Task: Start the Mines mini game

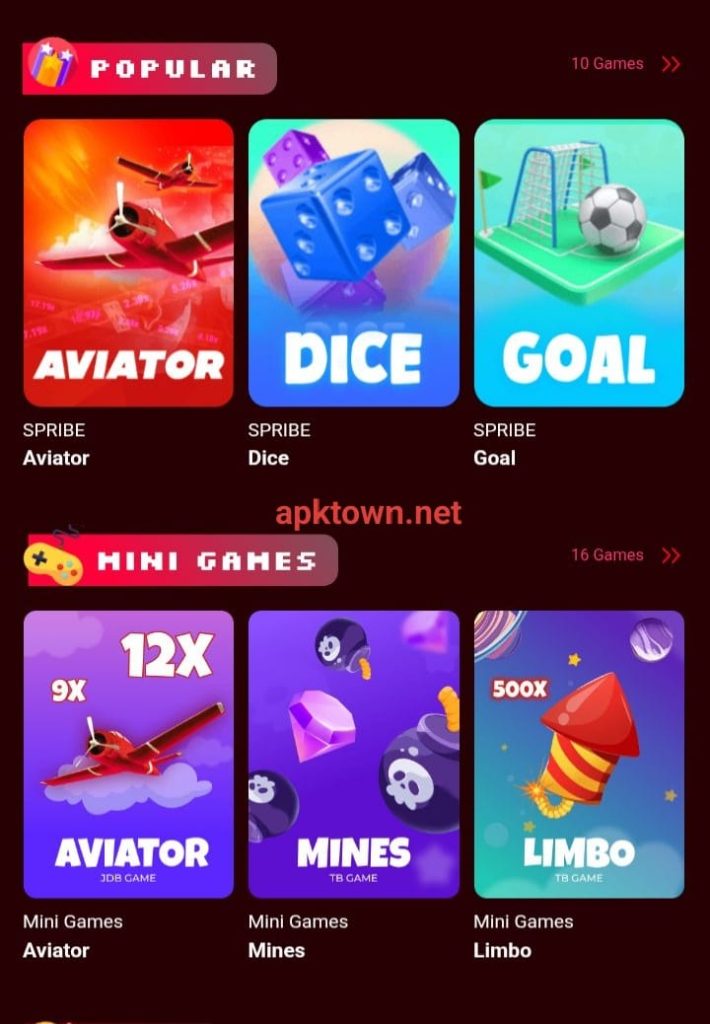Action: pyautogui.click(x=353, y=754)
